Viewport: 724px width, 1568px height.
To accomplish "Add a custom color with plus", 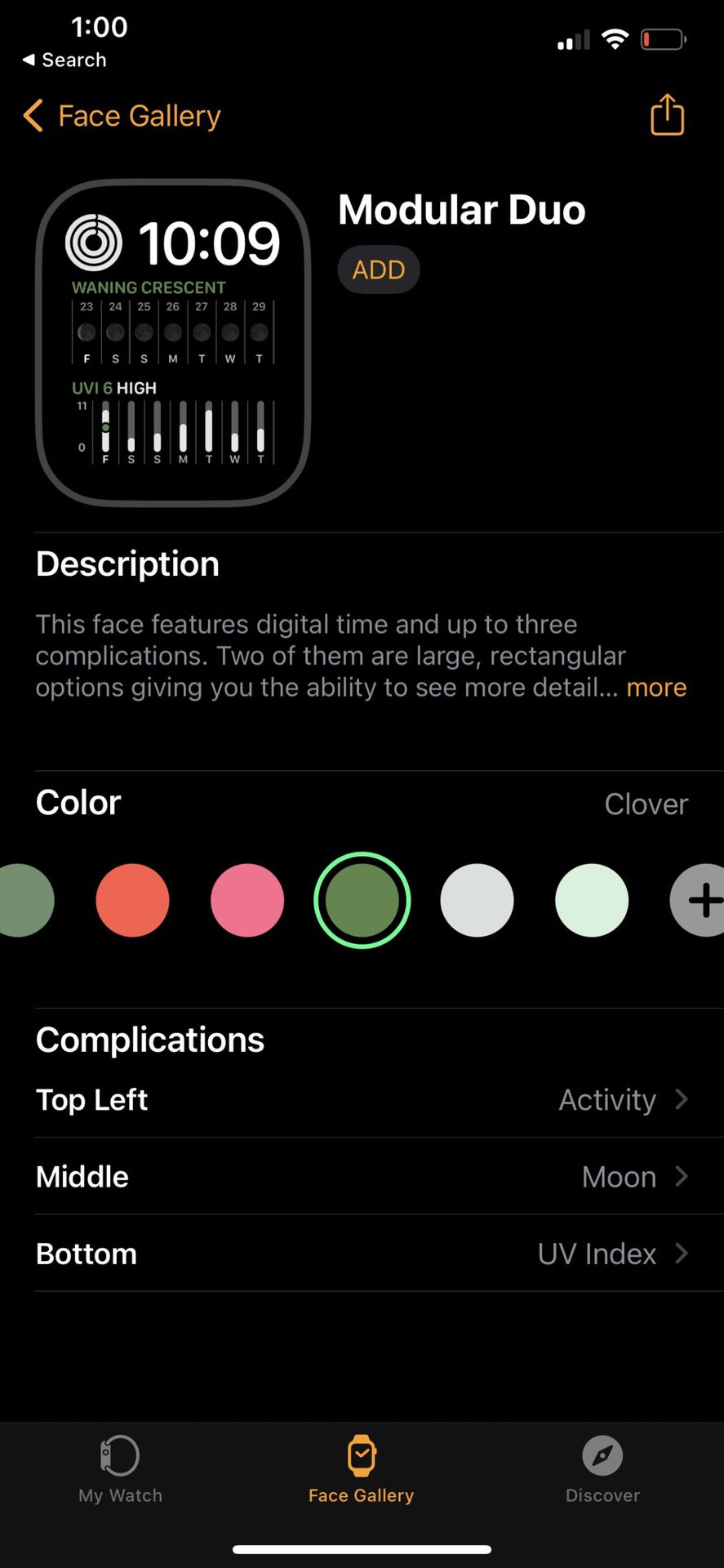I will click(x=702, y=900).
